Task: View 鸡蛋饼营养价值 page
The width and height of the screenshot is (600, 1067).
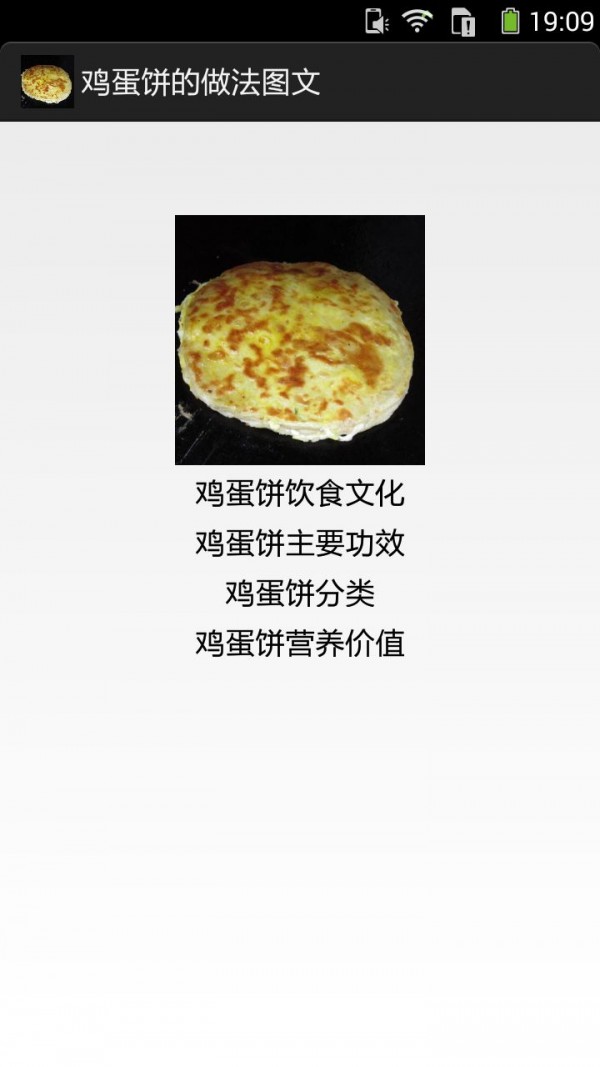Action: [x=299, y=644]
